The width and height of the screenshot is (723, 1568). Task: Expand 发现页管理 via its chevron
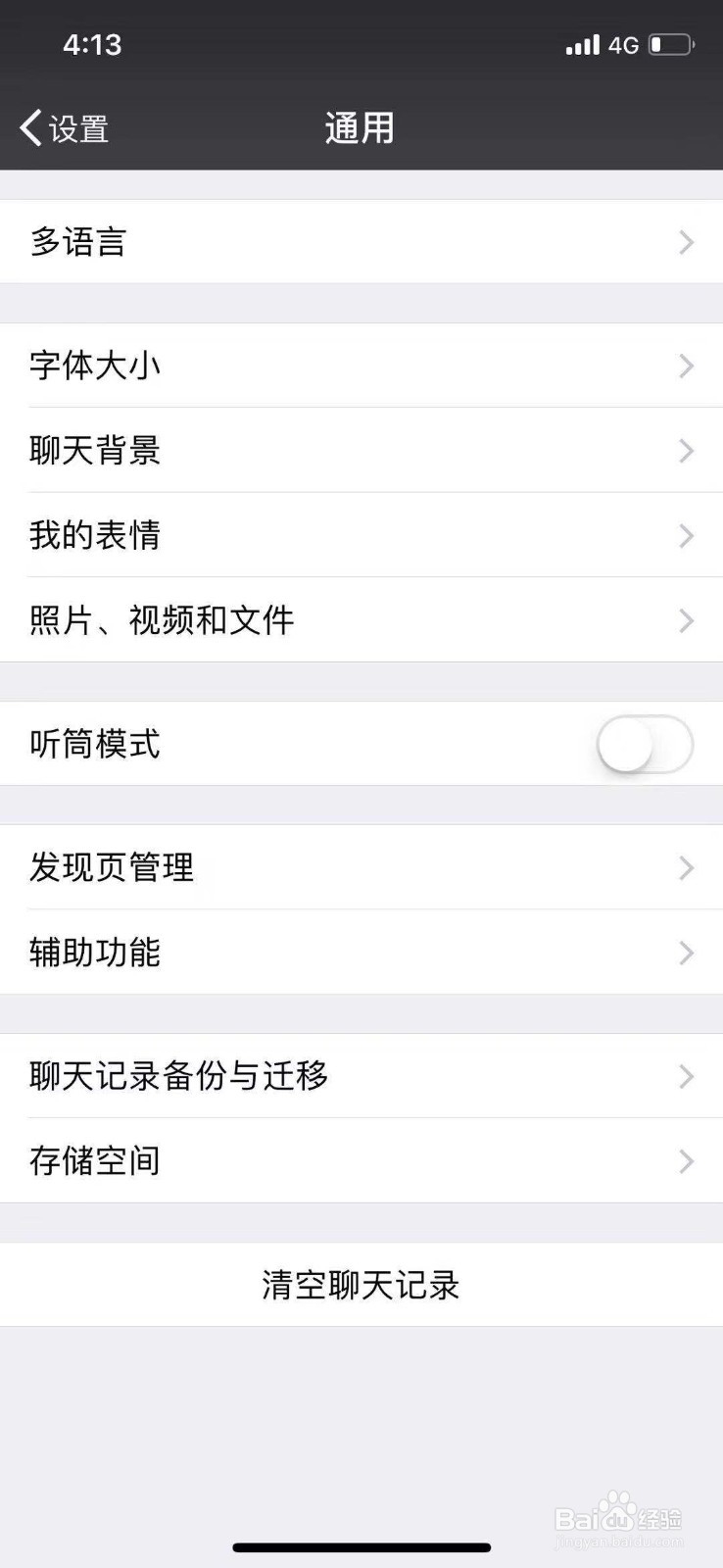pyautogui.click(x=686, y=868)
